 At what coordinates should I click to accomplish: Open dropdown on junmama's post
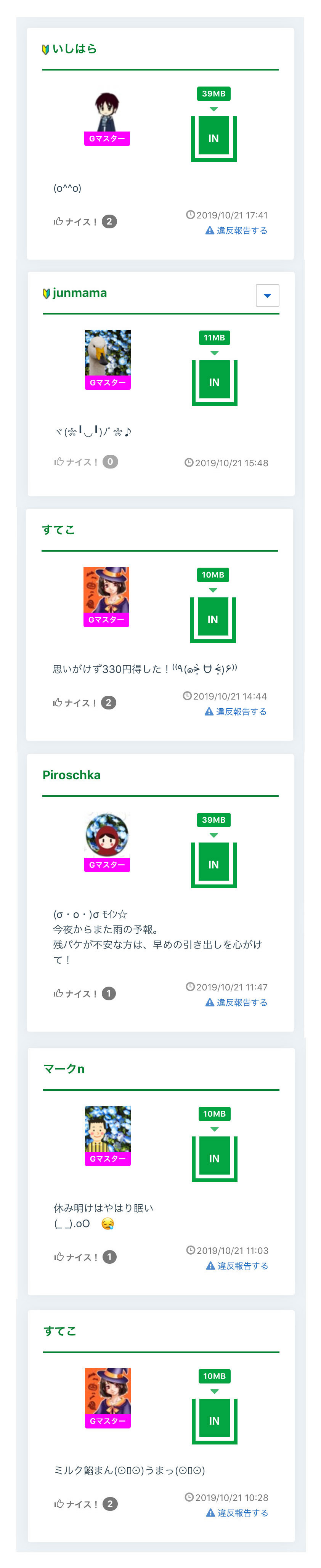click(x=267, y=295)
